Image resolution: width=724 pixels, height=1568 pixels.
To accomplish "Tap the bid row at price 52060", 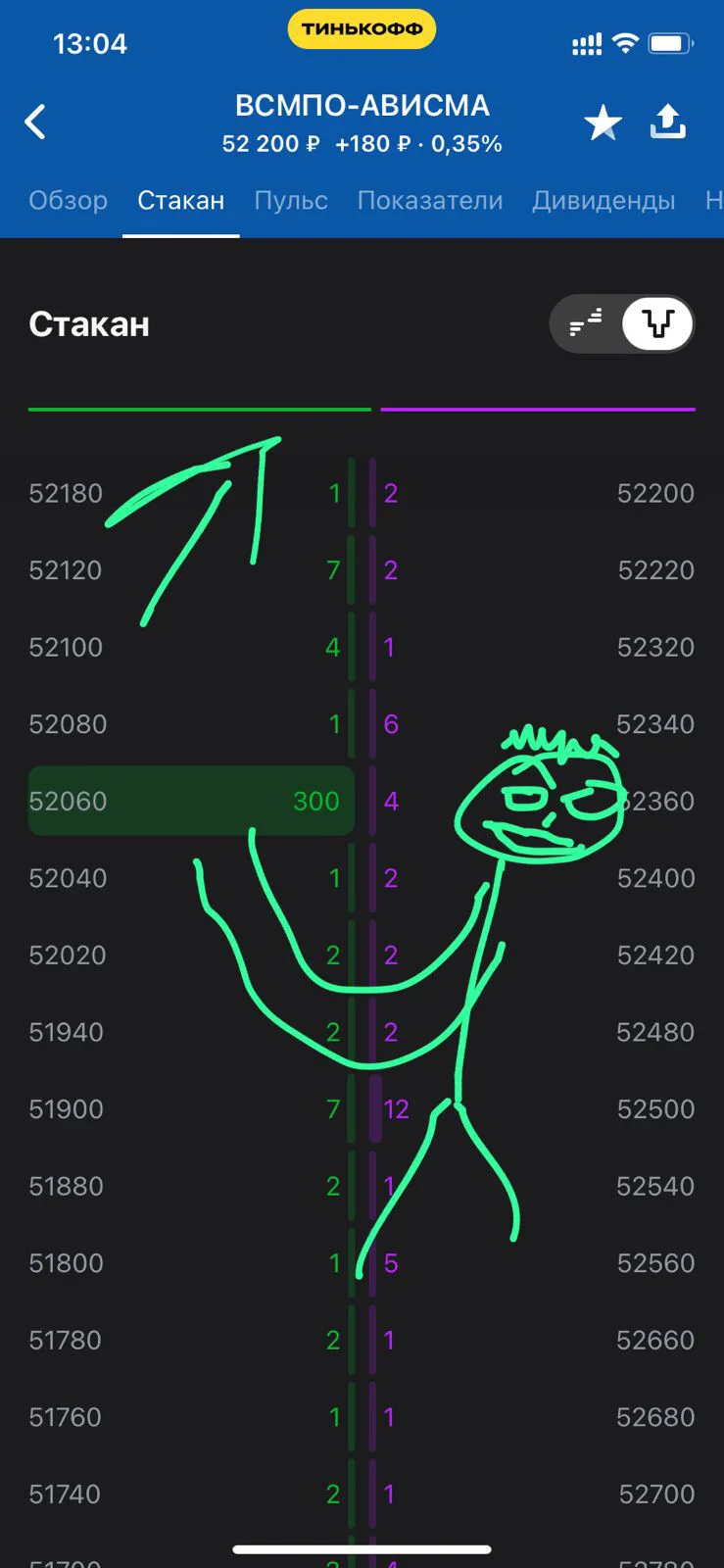I will pos(191,801).
